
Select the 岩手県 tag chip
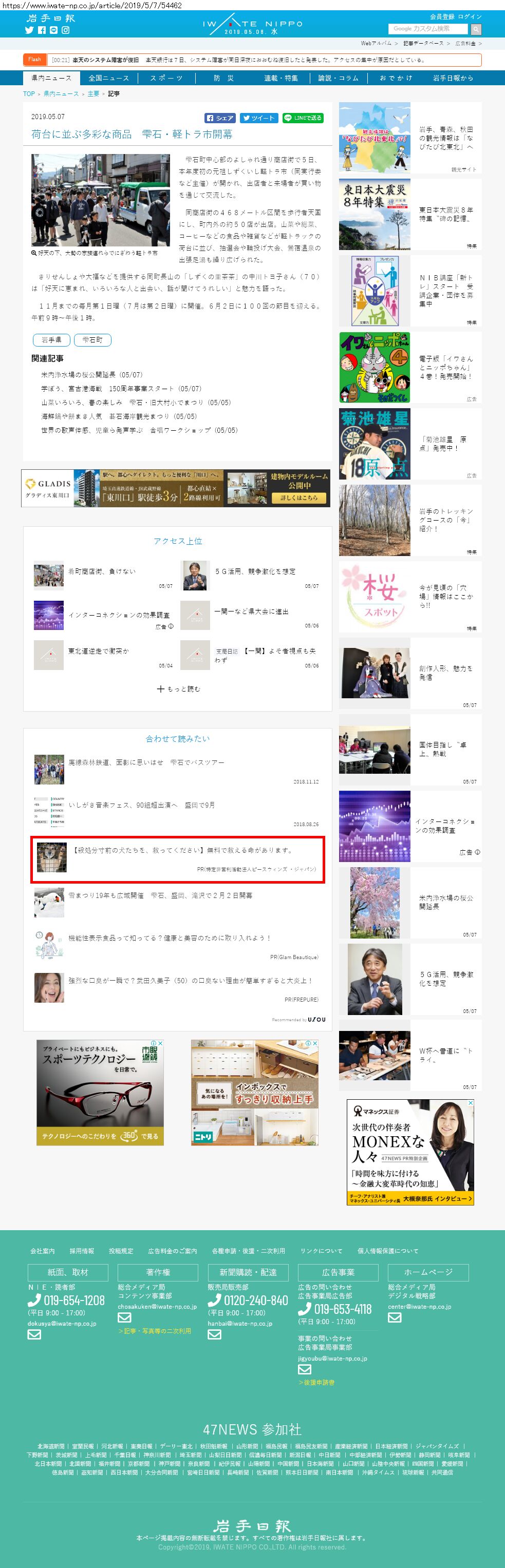tap(51, 340)
